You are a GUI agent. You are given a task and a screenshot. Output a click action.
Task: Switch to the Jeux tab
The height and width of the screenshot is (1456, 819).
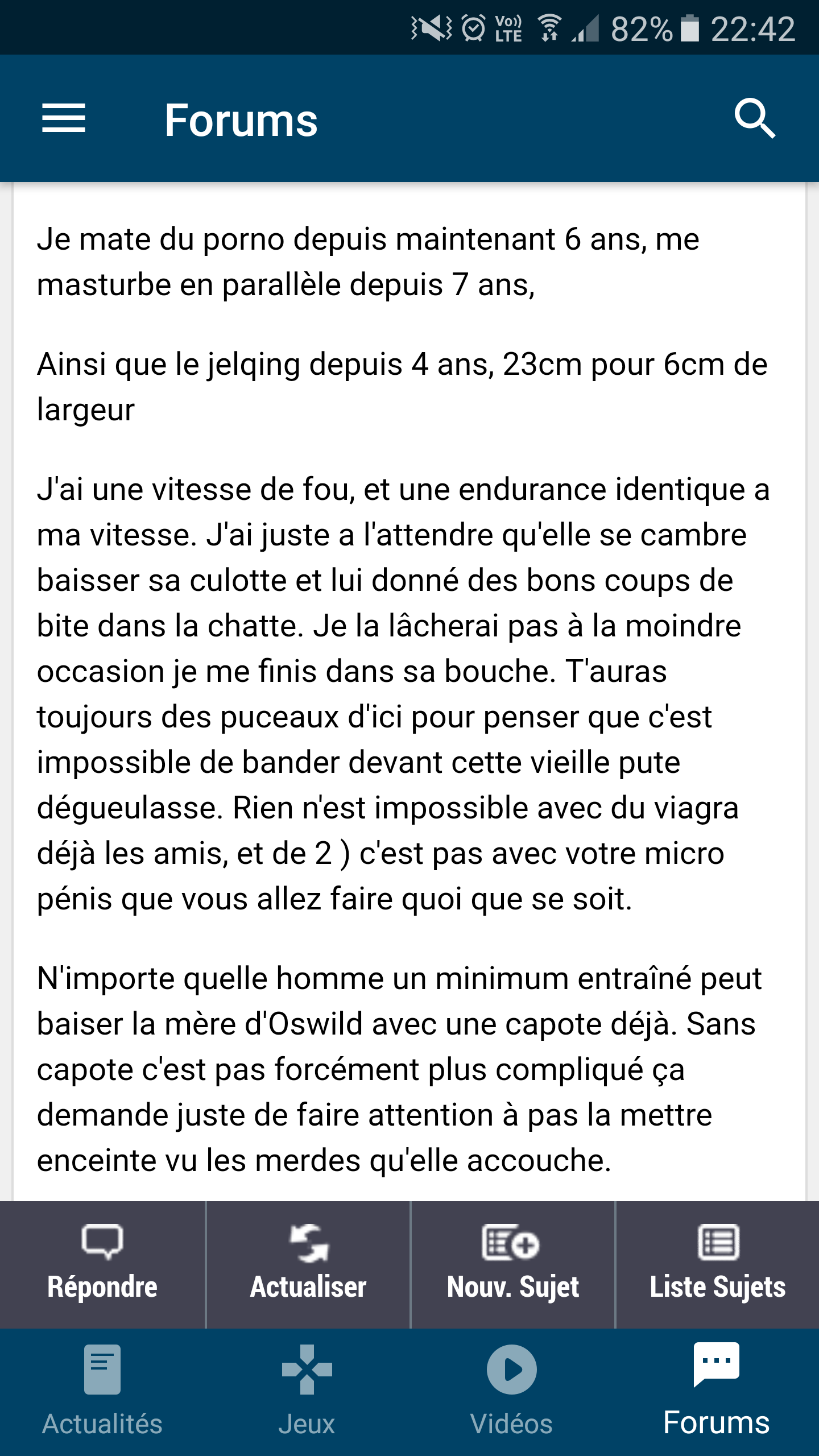click(x=307, y=1392)
